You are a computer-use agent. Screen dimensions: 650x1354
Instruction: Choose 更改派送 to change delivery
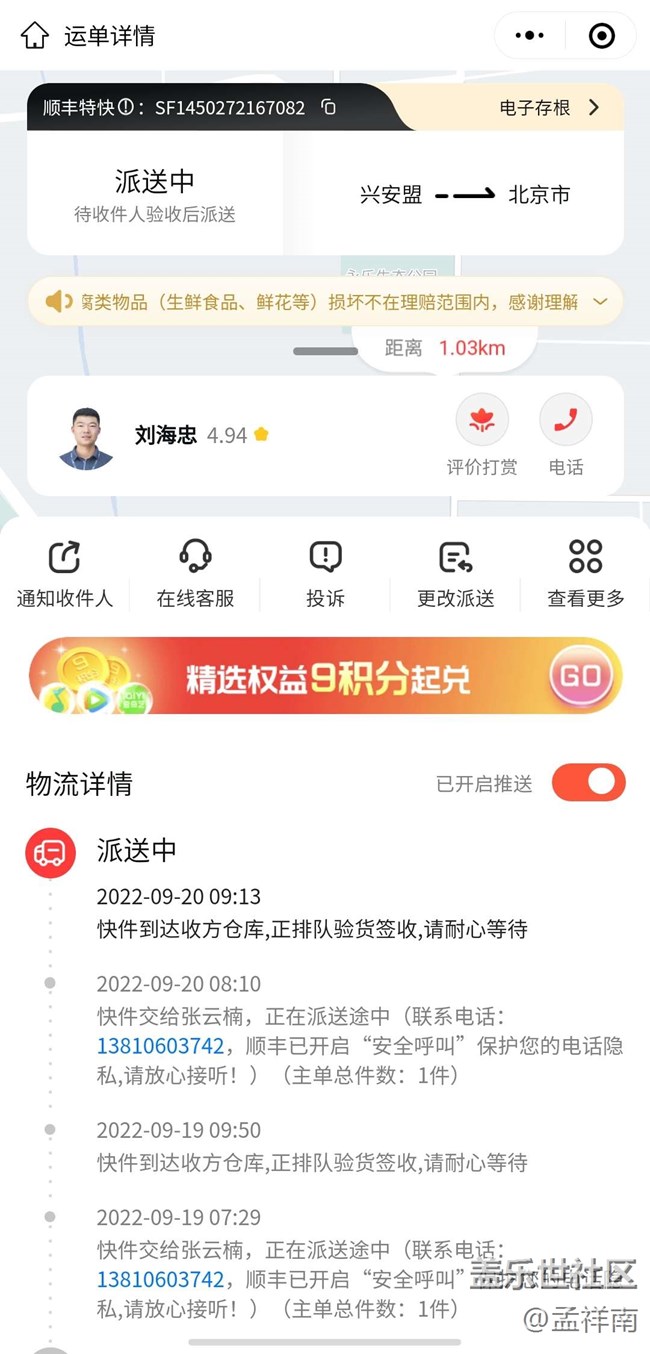[456, 574]
